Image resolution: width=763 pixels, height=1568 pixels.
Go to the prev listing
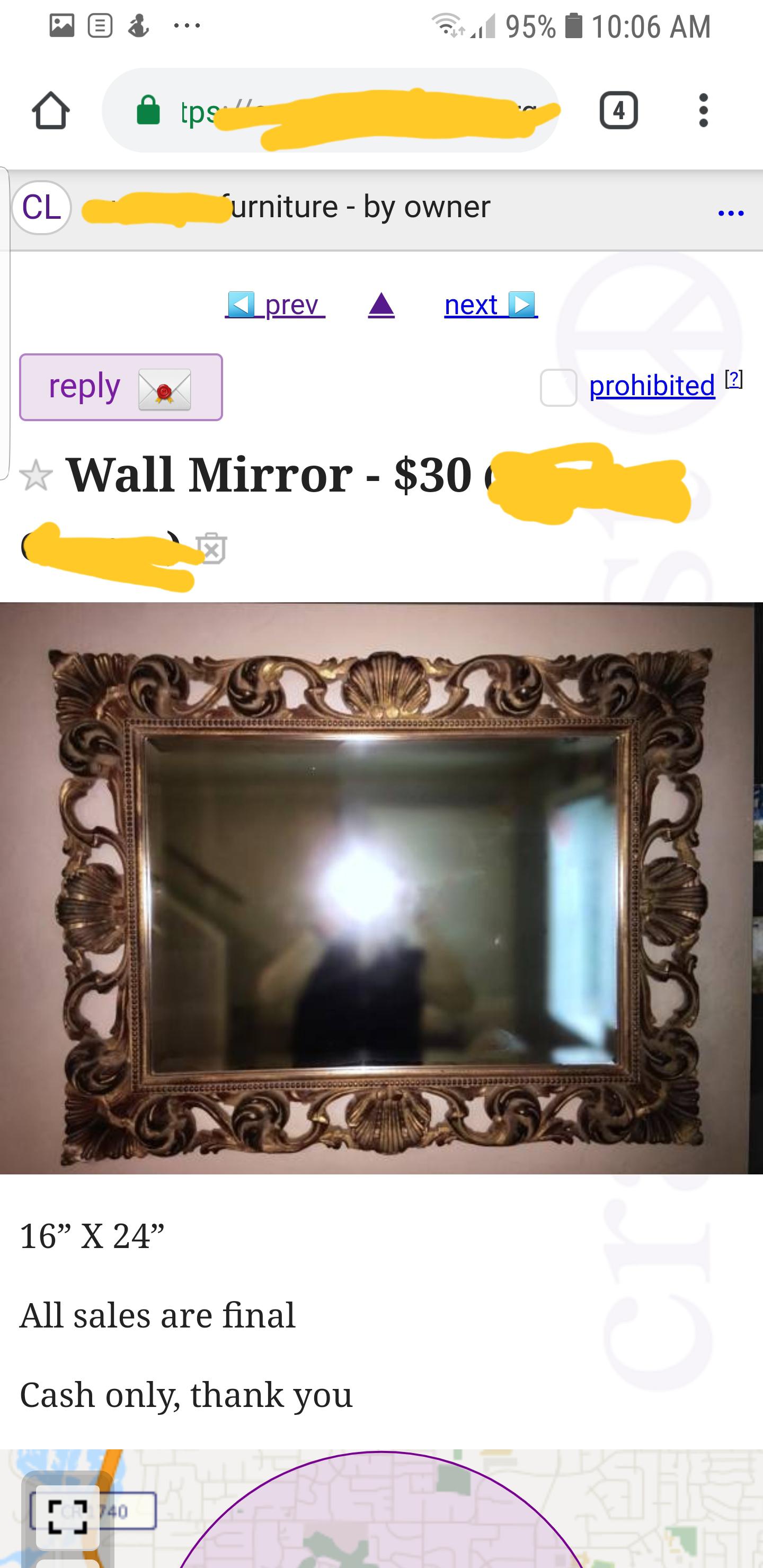tap(274, 305)
